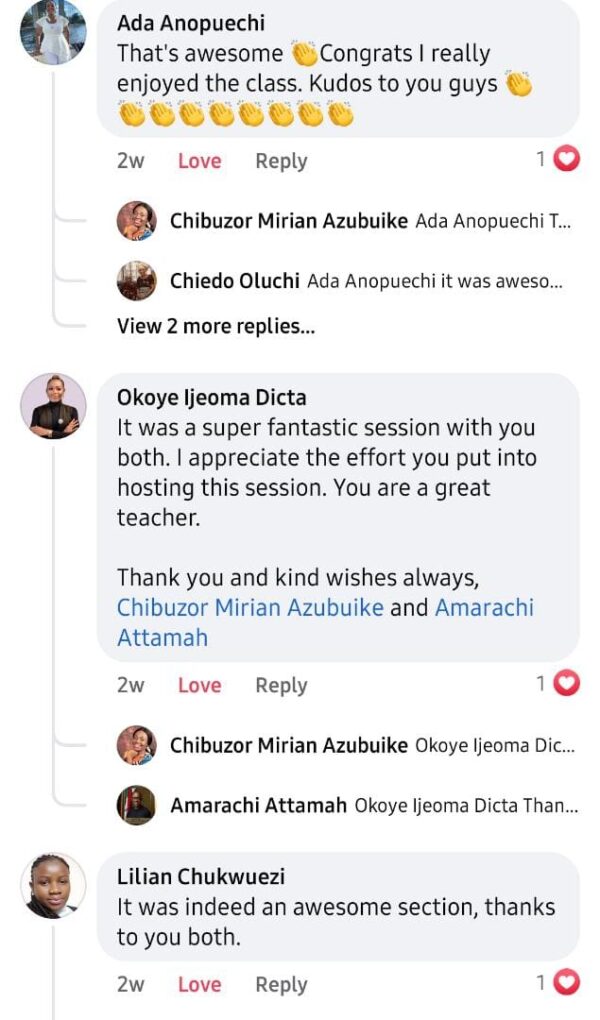The height and width of the screenshot is (1020, 600).
Task: Open Chibuzor Mirian Azubuike's reply to Okoye Ijeoma Dicta
Action: [x=345, y=745]
